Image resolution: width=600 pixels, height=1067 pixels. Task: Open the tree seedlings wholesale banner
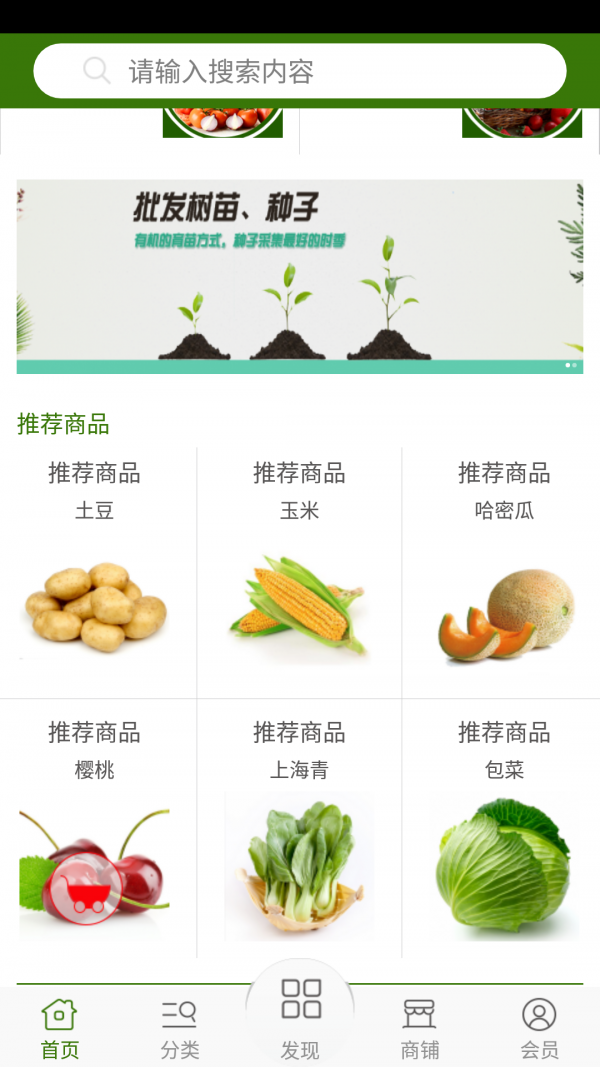coord(300,276)
